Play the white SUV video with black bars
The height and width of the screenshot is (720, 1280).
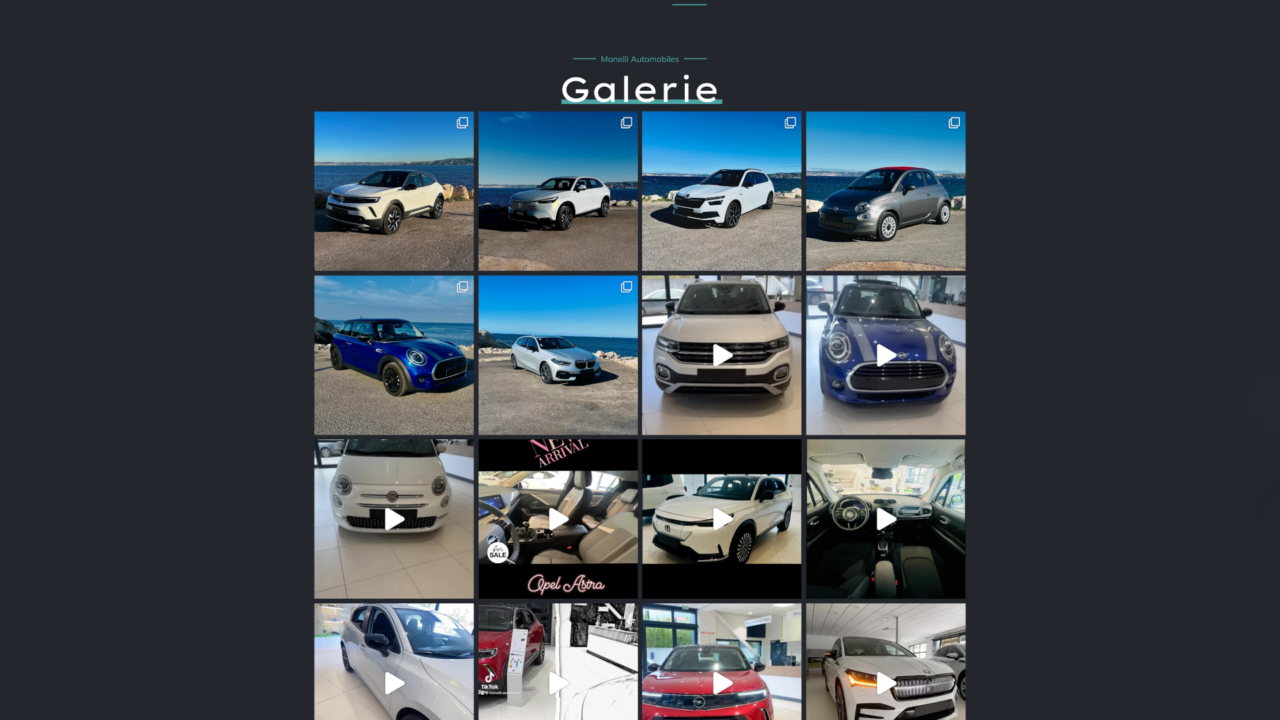tap(722, 519)
